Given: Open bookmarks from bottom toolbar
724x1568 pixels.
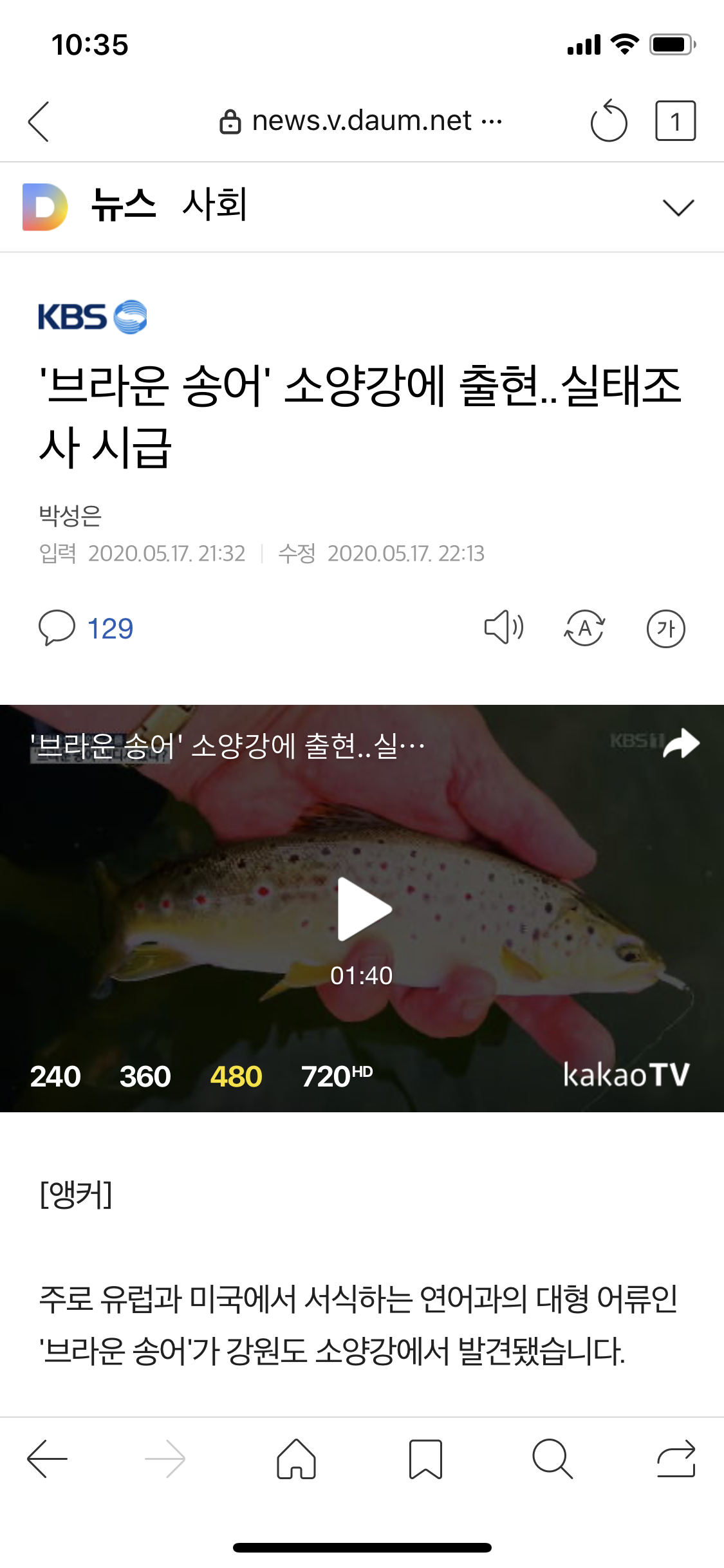Looking at the screenshot, I should [x=425, y=1459].
